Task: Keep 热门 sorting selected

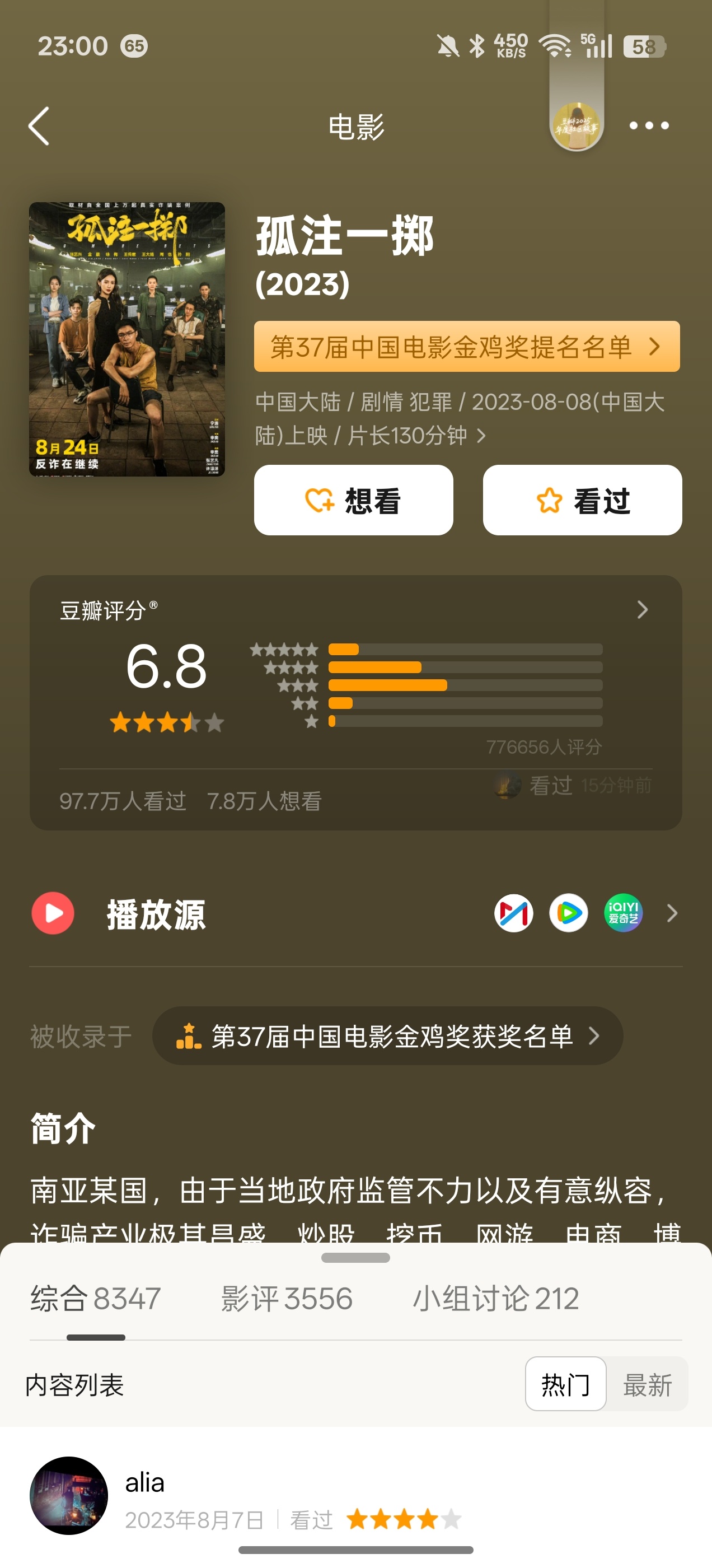Action: (565, 1383)
